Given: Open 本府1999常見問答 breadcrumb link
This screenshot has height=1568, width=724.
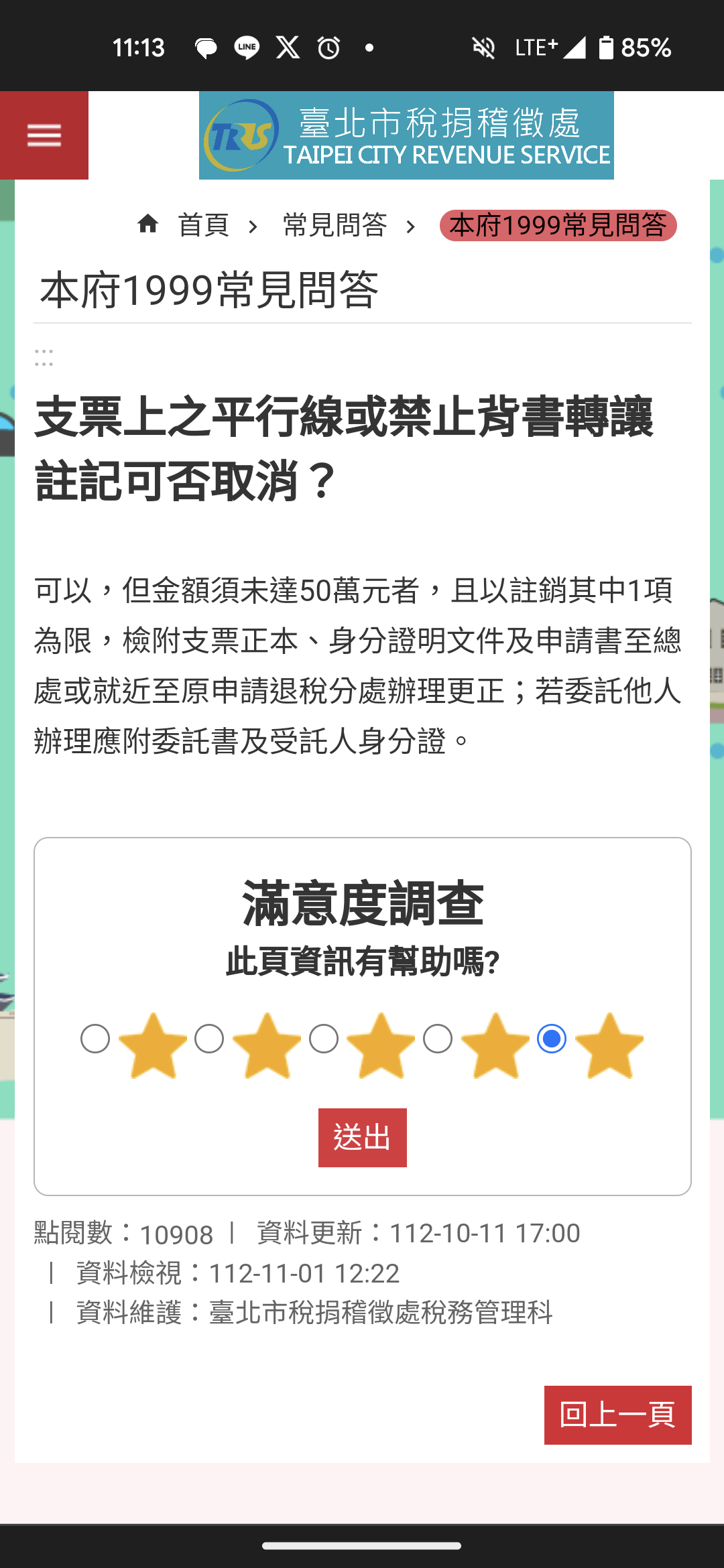Looking at the screenshot, I should click(558, 225).
